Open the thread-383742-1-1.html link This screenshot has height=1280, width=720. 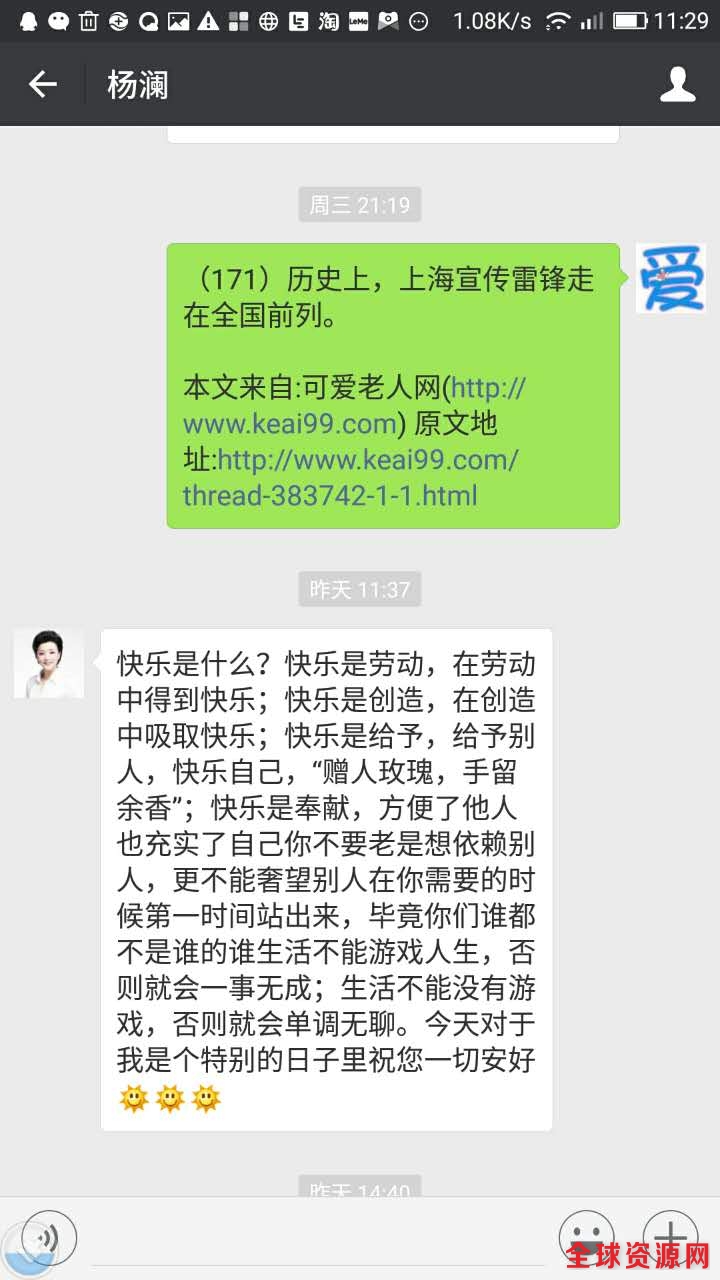point(330,495)
